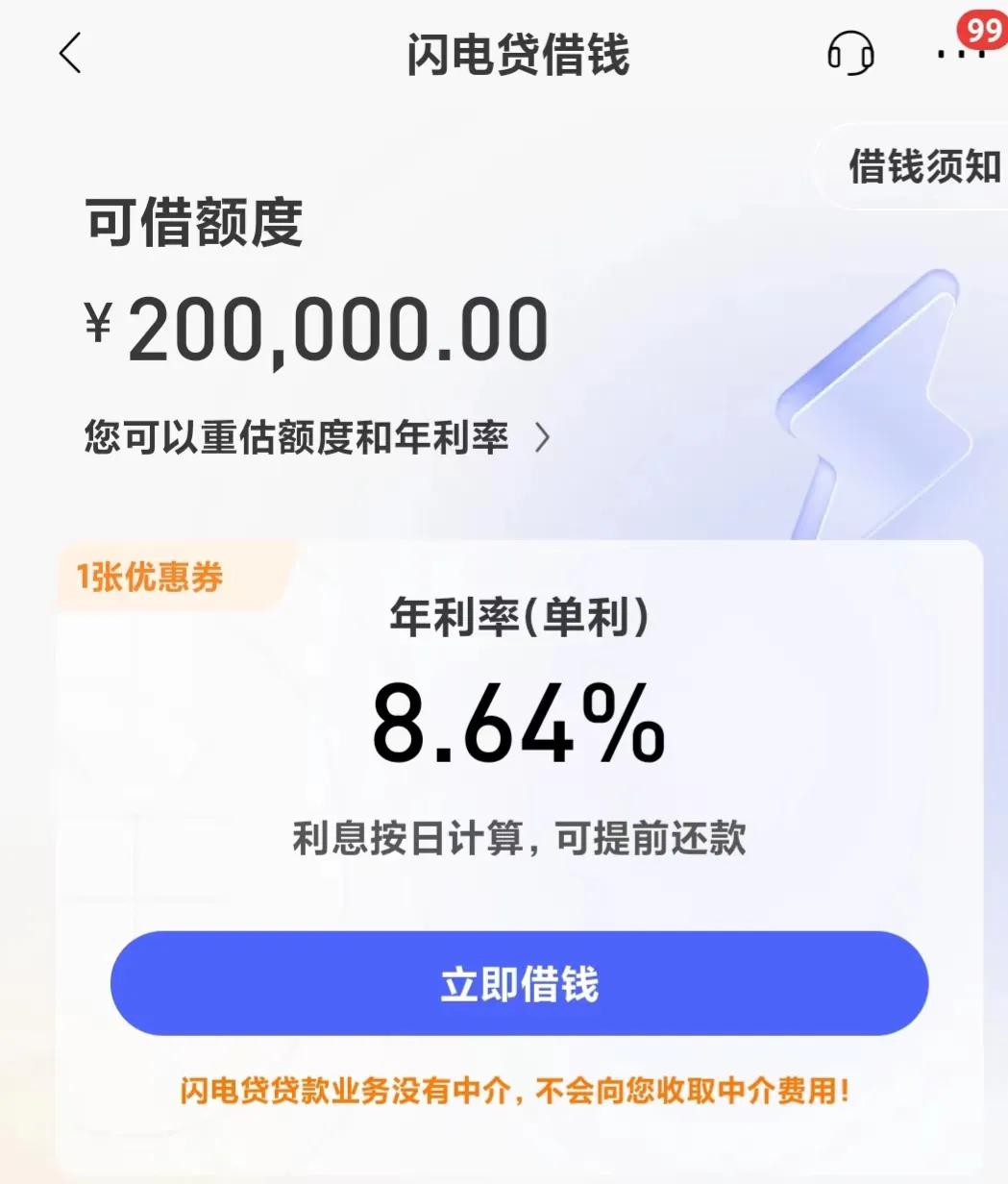
Task: Select the 年利率(单利) rate label
Action: (x=519, y=619)
